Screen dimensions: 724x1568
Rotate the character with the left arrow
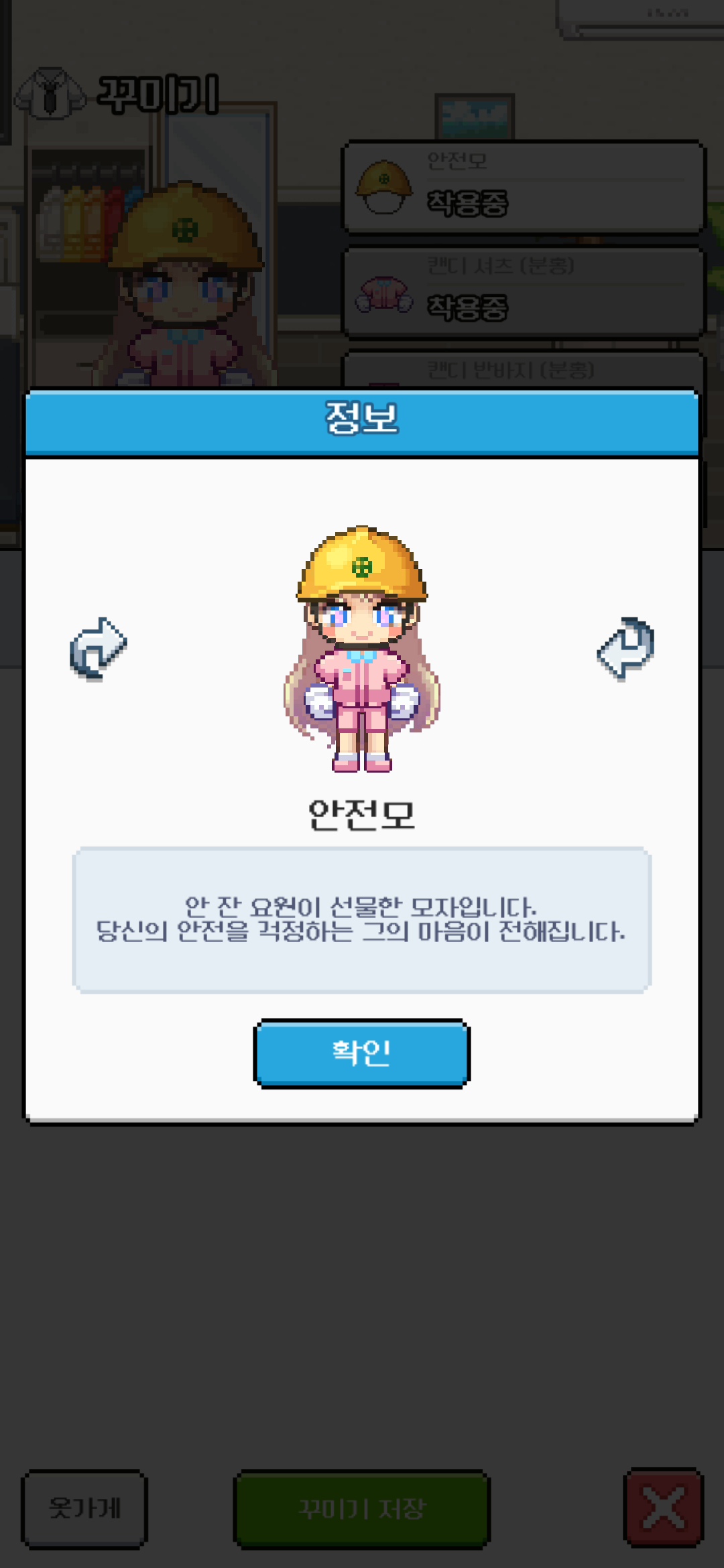(x=99, y=649)
